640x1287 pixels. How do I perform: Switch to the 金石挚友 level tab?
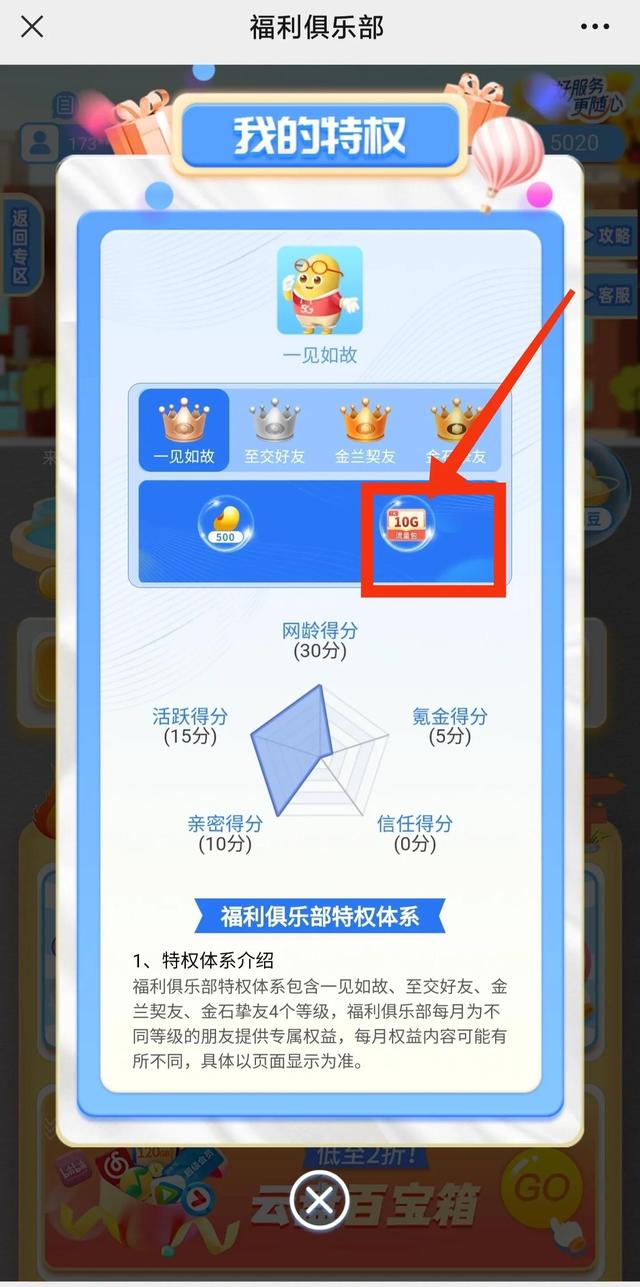coord(456,430)
